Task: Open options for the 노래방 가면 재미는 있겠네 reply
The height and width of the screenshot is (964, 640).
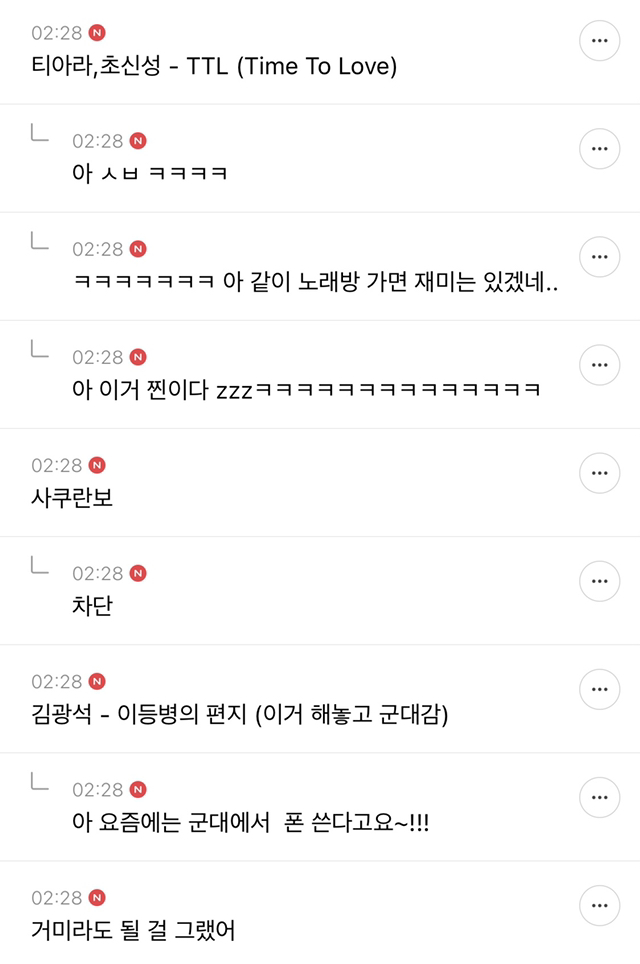Action: tap(599, 257)
